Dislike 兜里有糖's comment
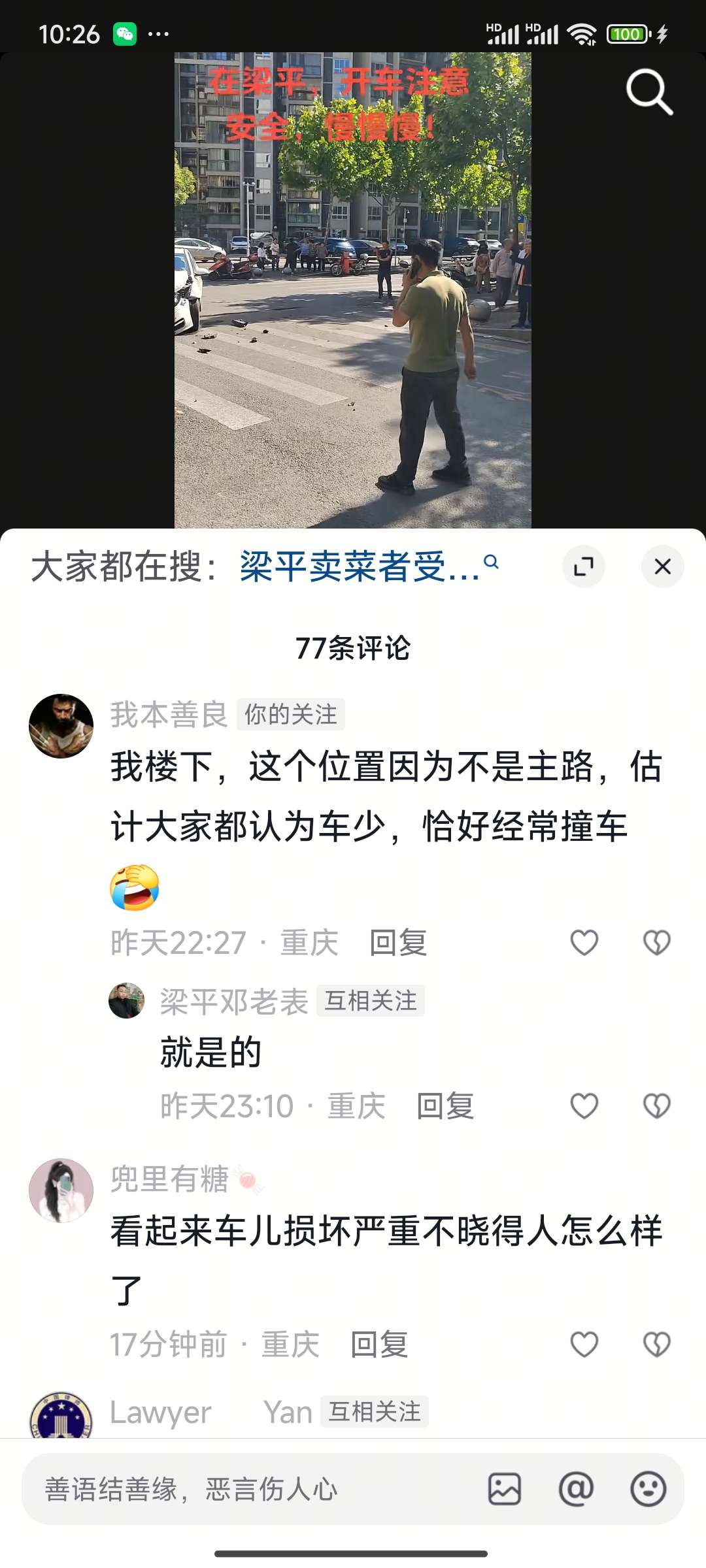This screenshot has height=1568, width=706. pyautogui.click(x=656, y=1345)
